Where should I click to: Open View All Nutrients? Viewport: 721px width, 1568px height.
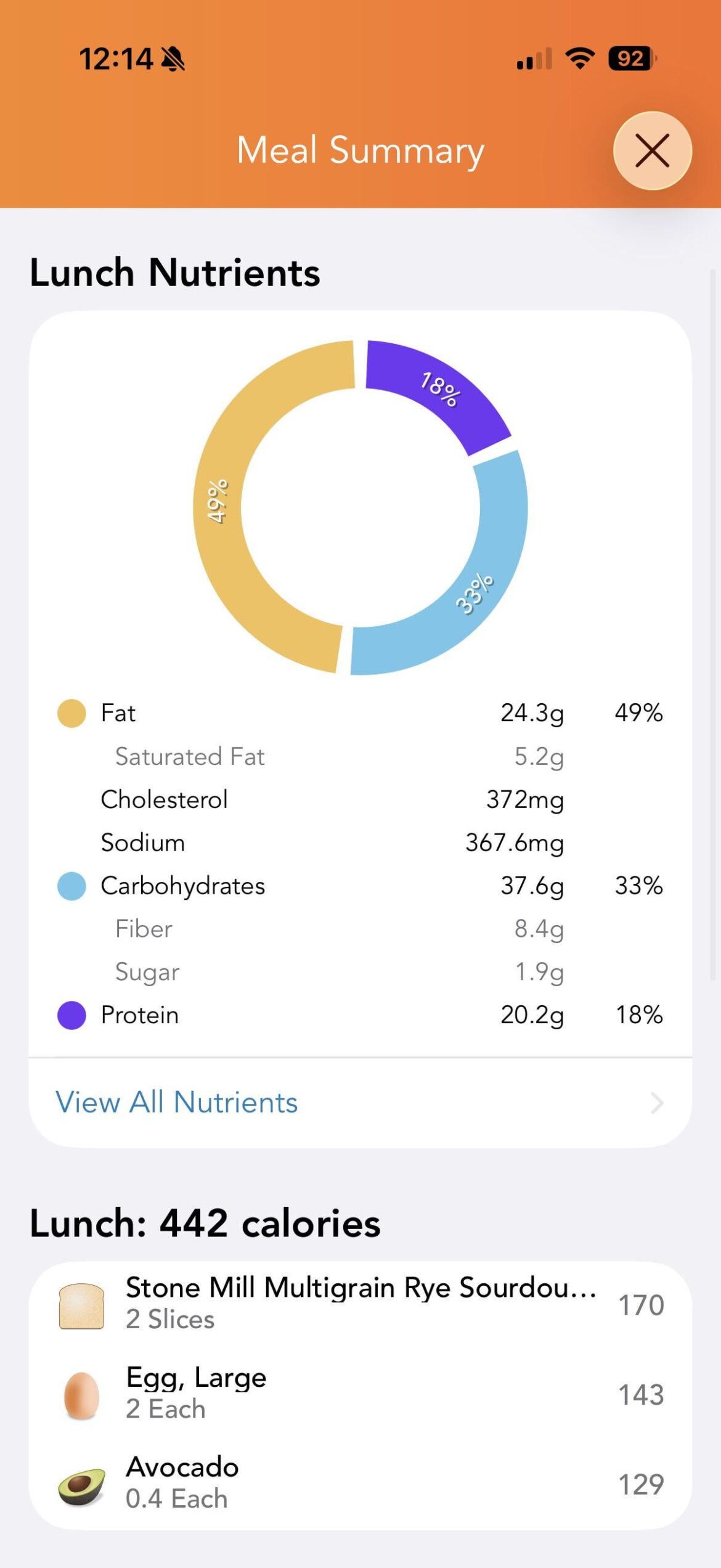click(360, 1102)
